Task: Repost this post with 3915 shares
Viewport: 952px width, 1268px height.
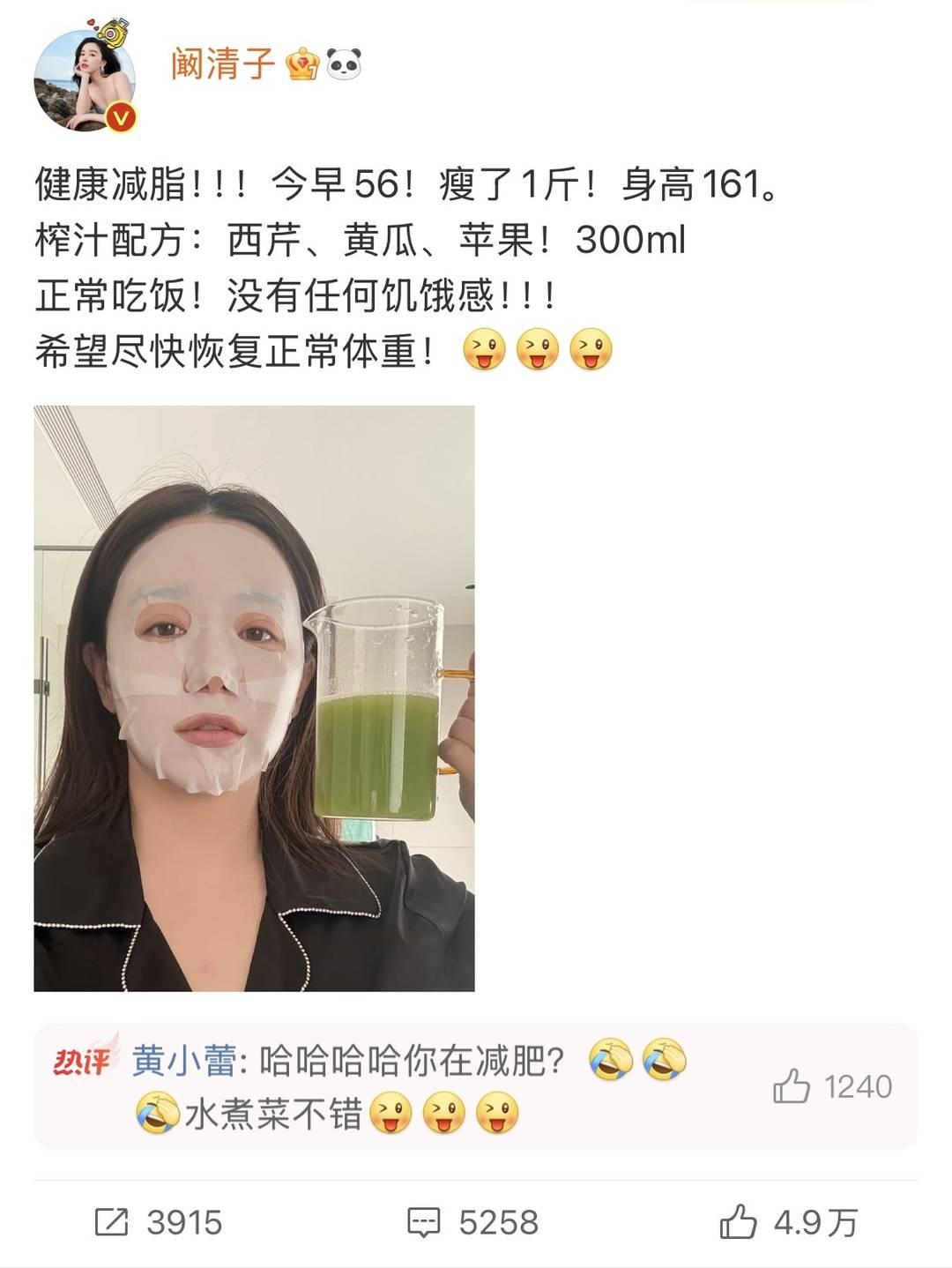Action: pos(159,1222)
